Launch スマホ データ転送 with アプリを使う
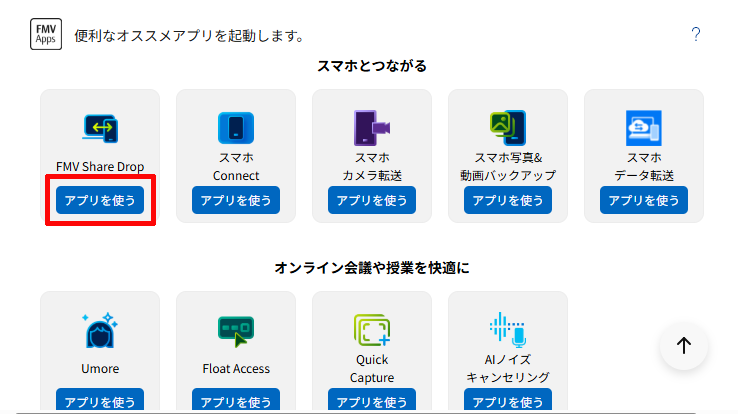Image resolution: width=738 pixels, height=414 pixels. coord(644,200)
